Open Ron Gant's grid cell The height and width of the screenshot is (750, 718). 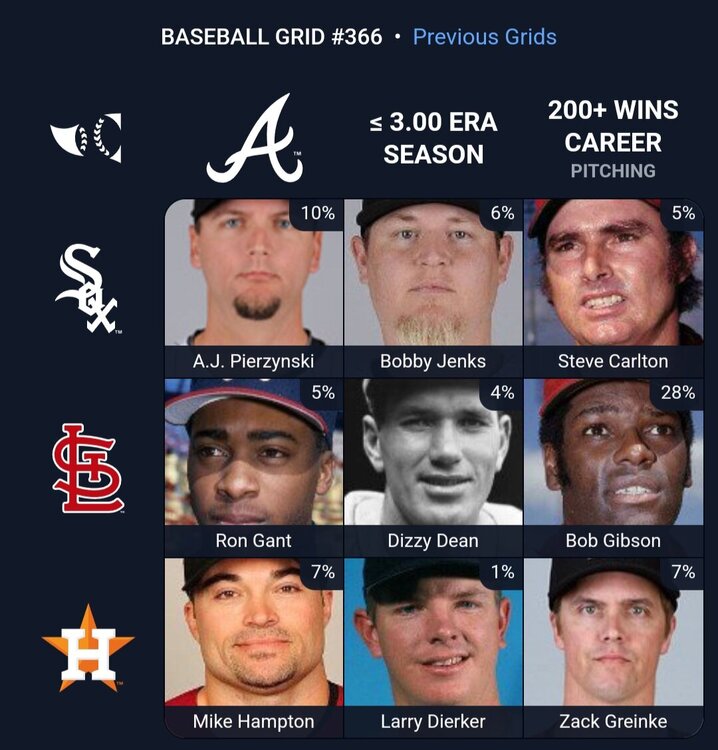coord(254,467)
